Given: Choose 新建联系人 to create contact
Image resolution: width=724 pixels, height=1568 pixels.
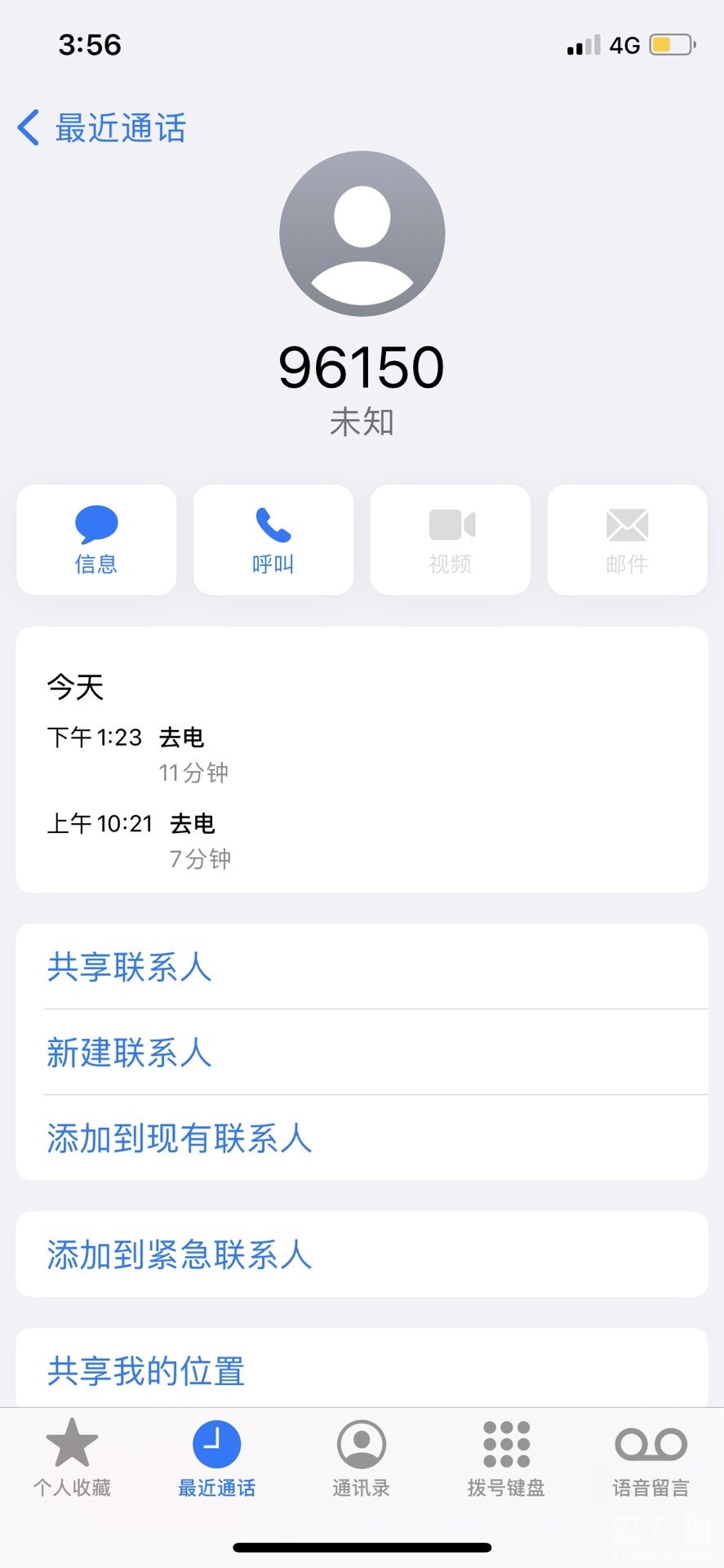Looking at the screenshot, I should (130, 1053).
